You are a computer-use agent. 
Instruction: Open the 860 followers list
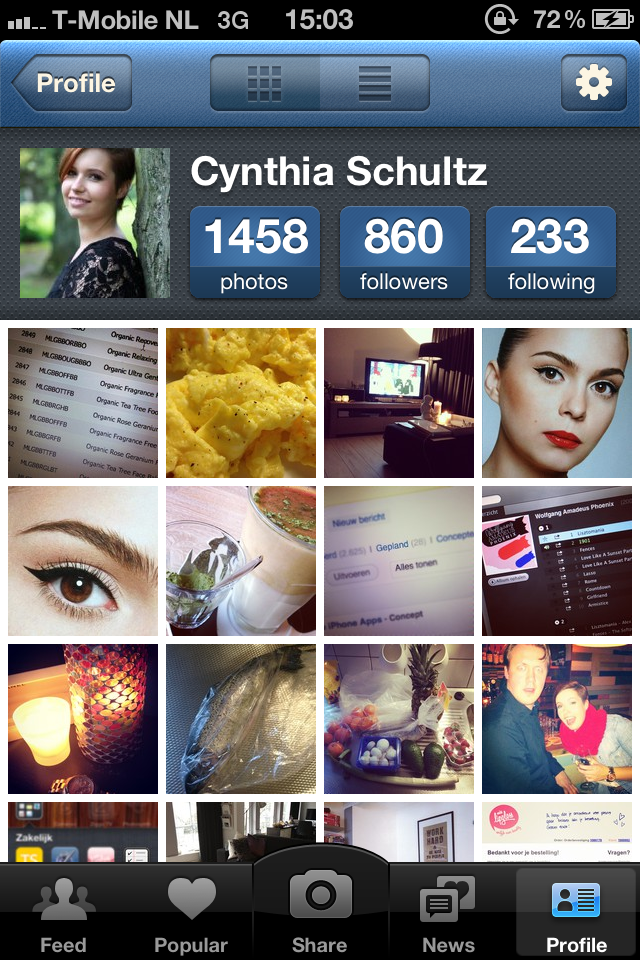pos(404,252)
